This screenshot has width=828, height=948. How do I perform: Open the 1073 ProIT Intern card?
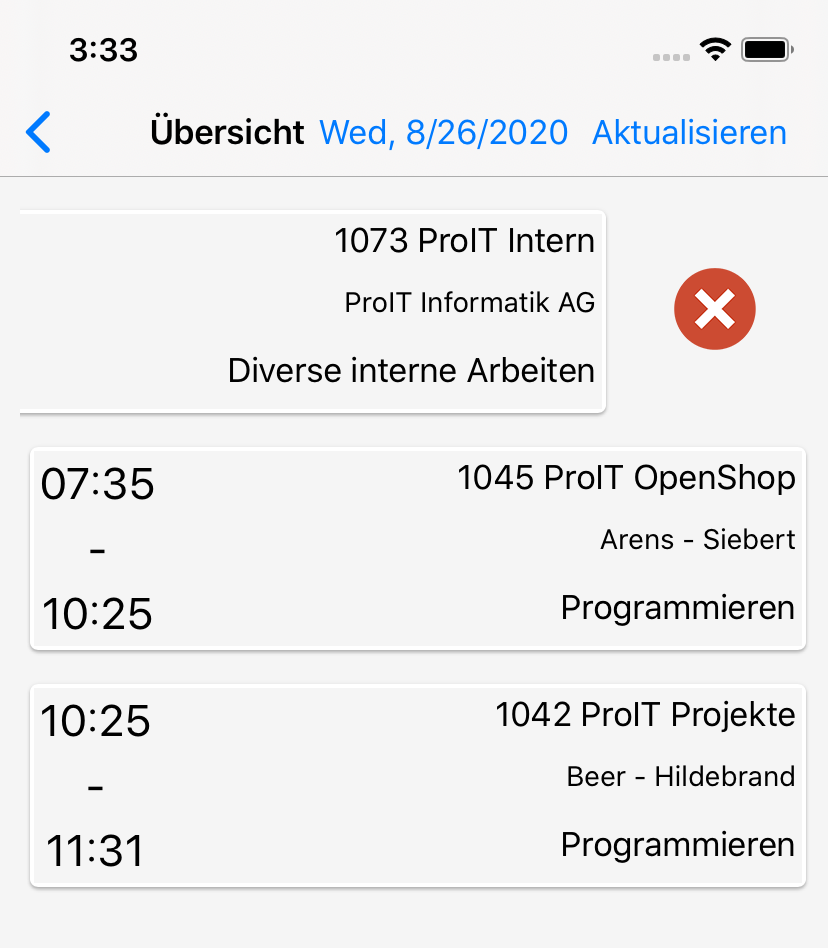pos(312,310)
